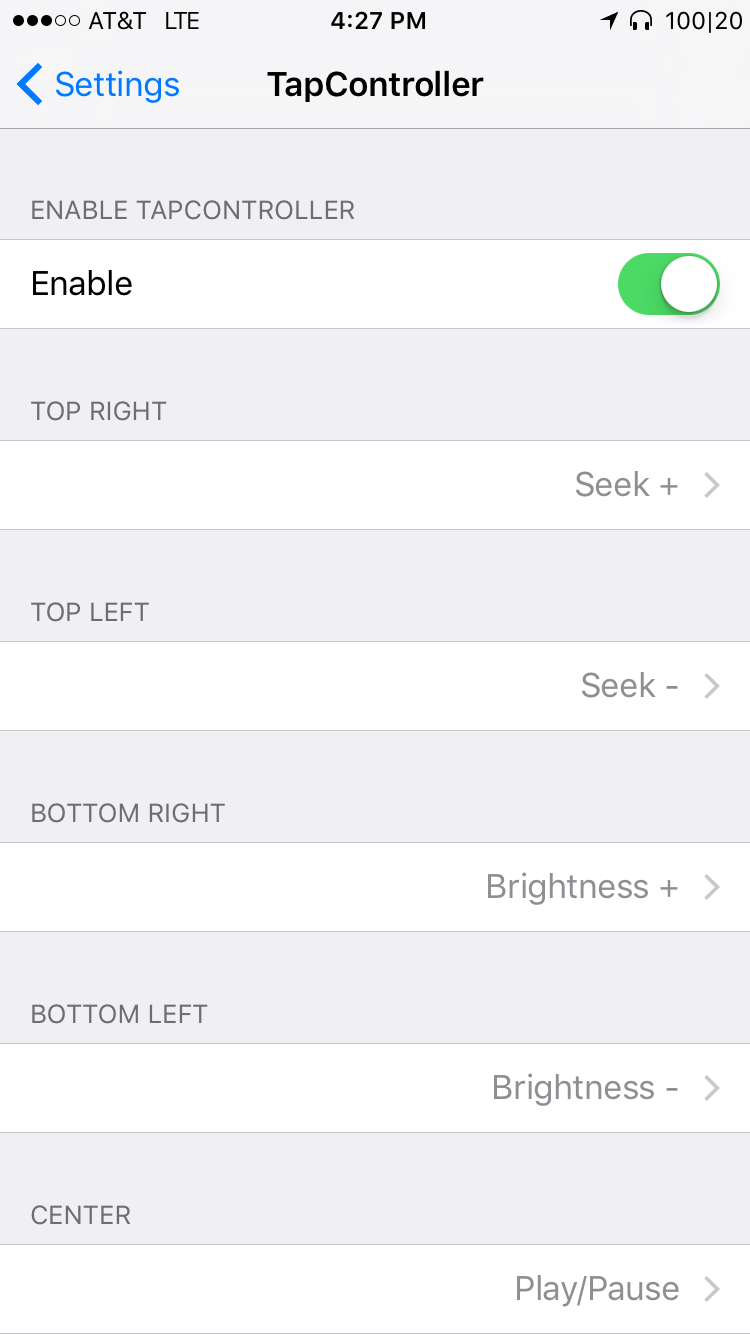Toggle the Enable TapController switch

(669, 284)
